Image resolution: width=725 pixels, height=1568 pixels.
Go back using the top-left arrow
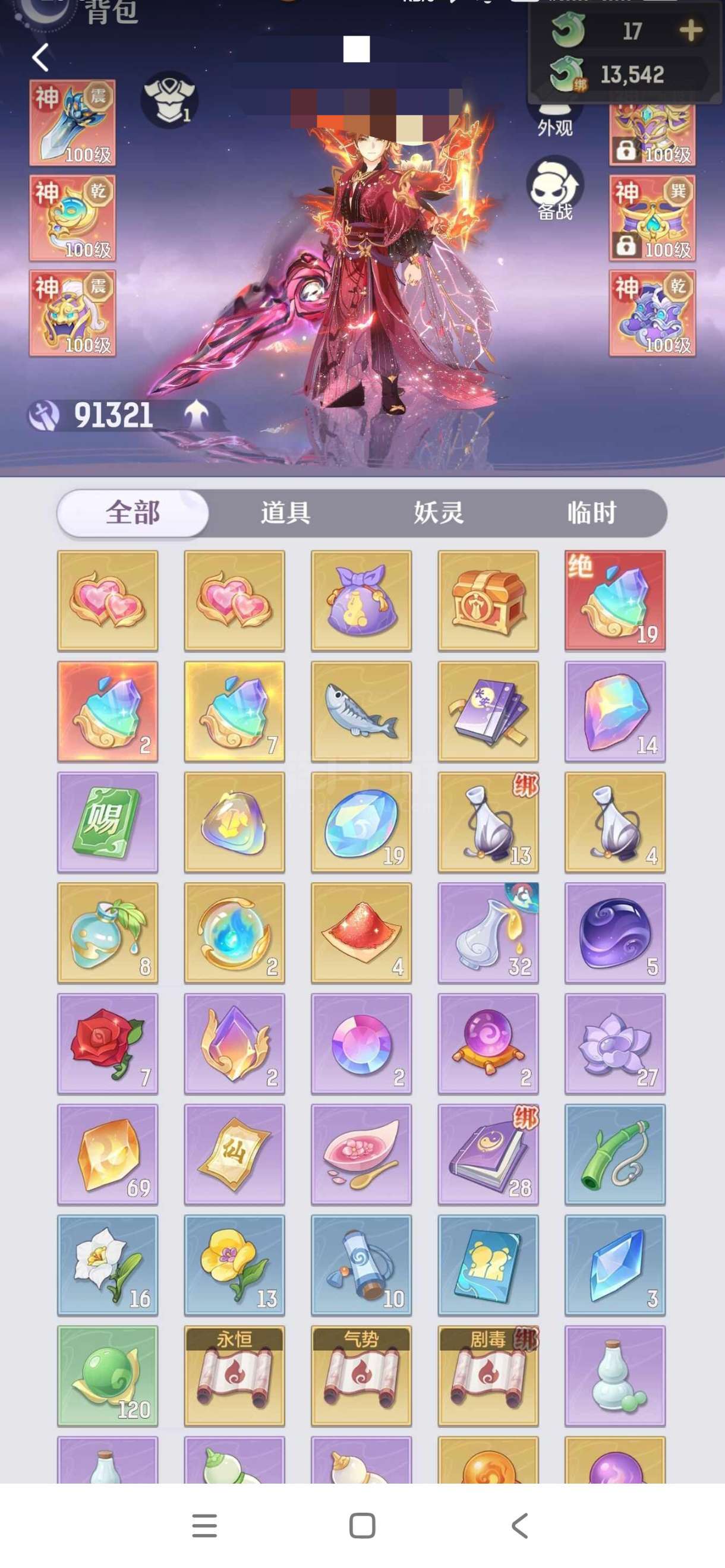point(40,58)
